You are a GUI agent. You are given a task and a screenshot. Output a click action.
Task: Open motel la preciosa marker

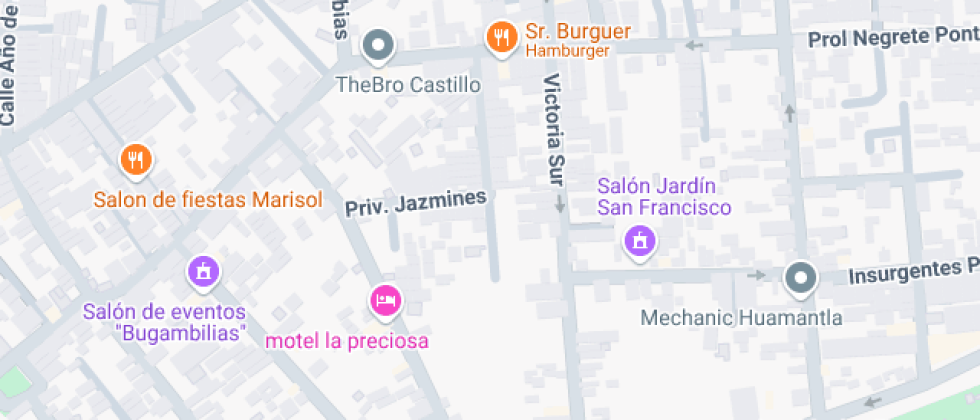click(386, 299)
